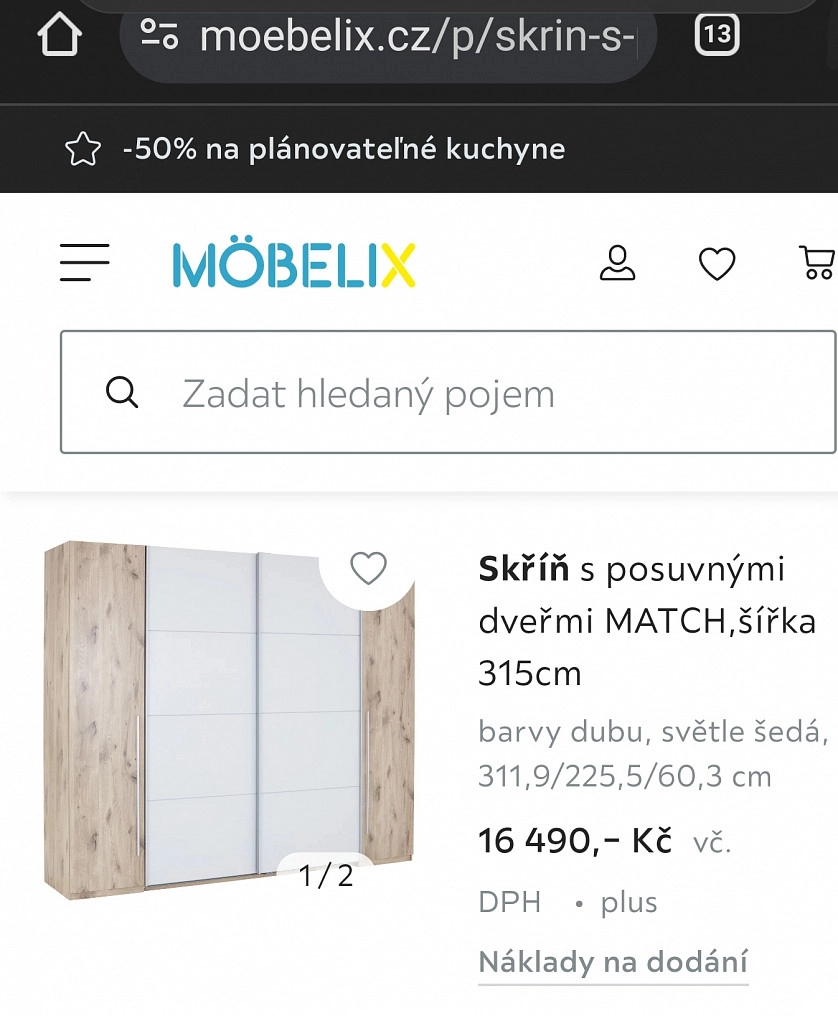The image size is (838, 1016).
Task: Open the shopping cart
Action: click(x=817, y=263)
